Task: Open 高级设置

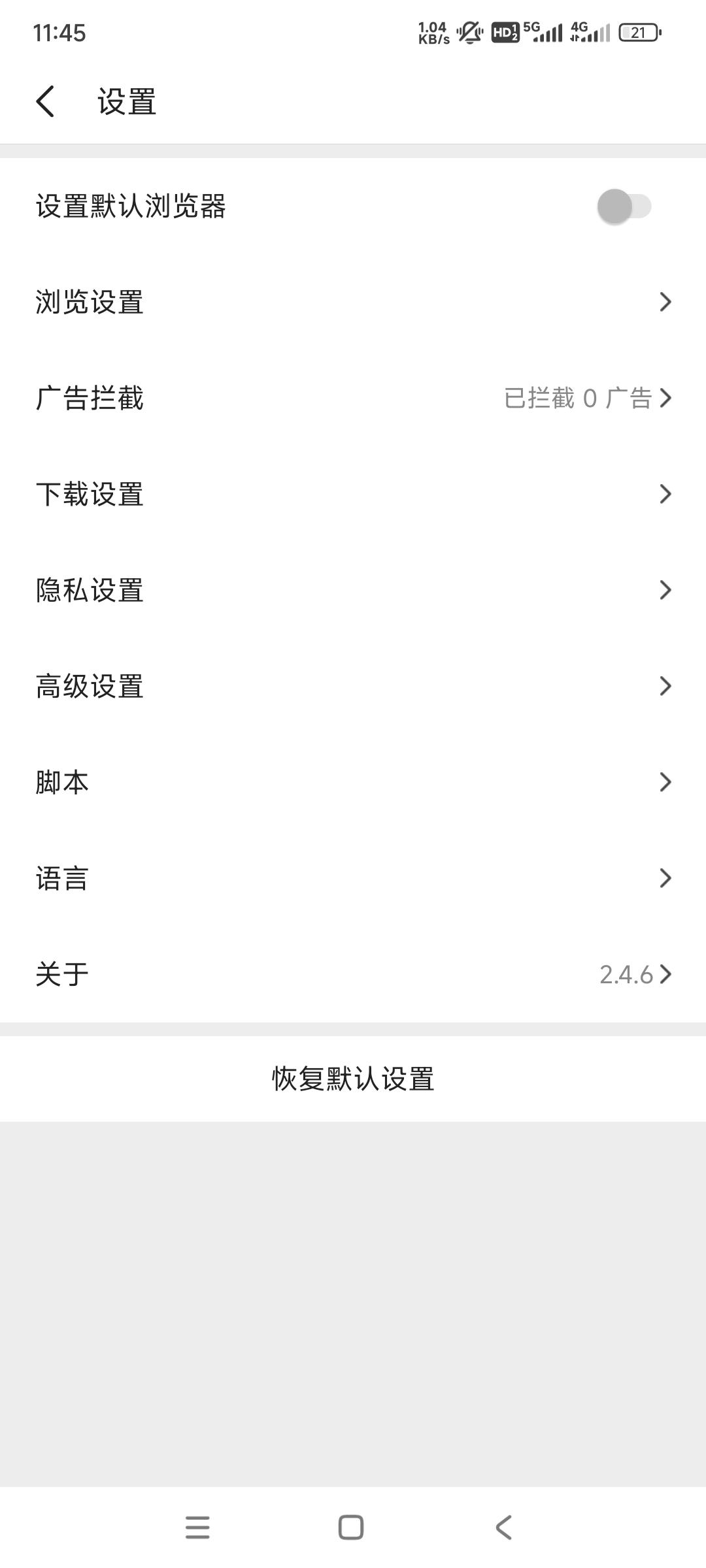Action: point(353,687)
